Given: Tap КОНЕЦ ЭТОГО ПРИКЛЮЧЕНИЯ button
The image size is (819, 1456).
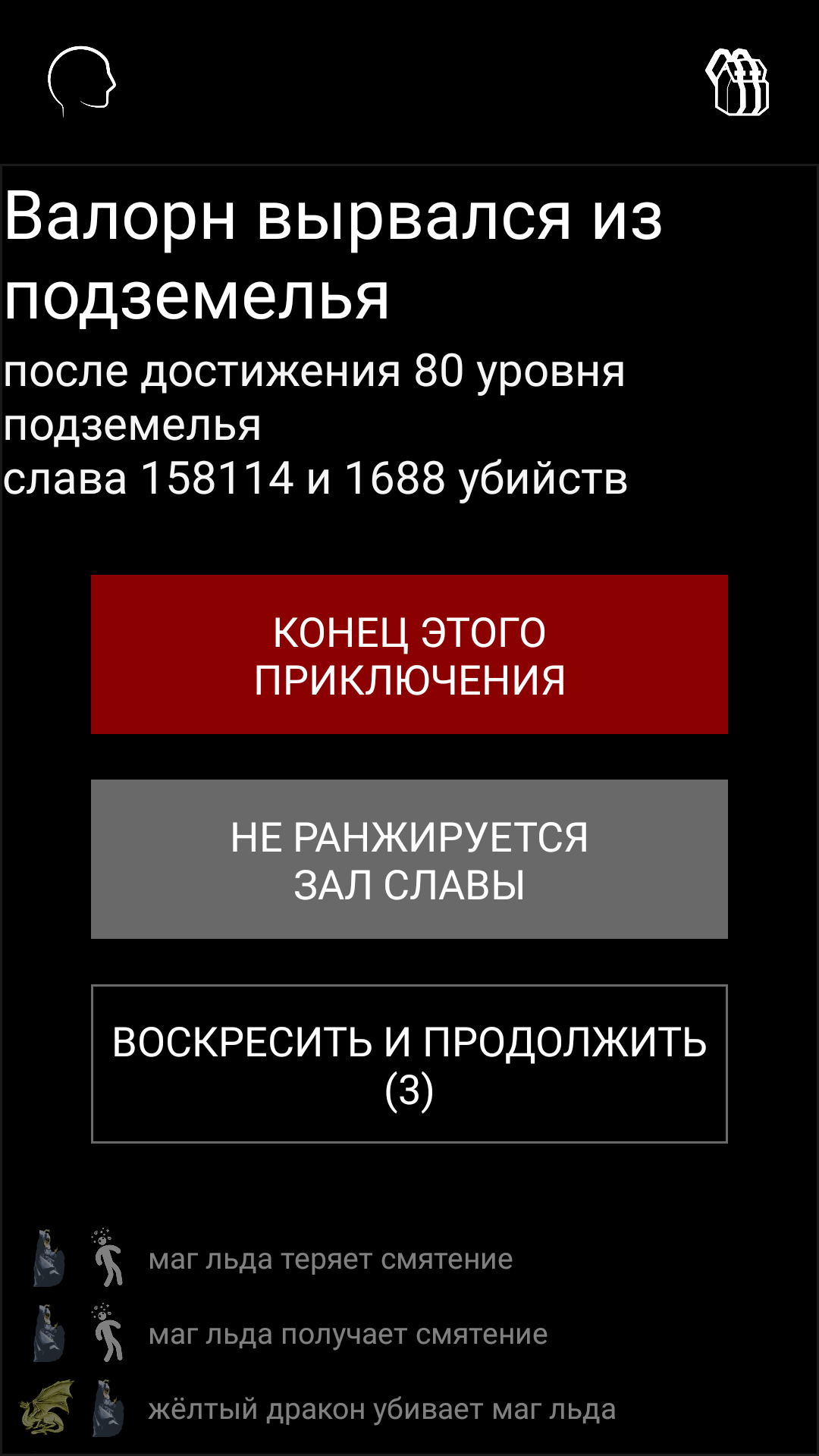Looking at the screenshot, I should [x=409, y=654].
